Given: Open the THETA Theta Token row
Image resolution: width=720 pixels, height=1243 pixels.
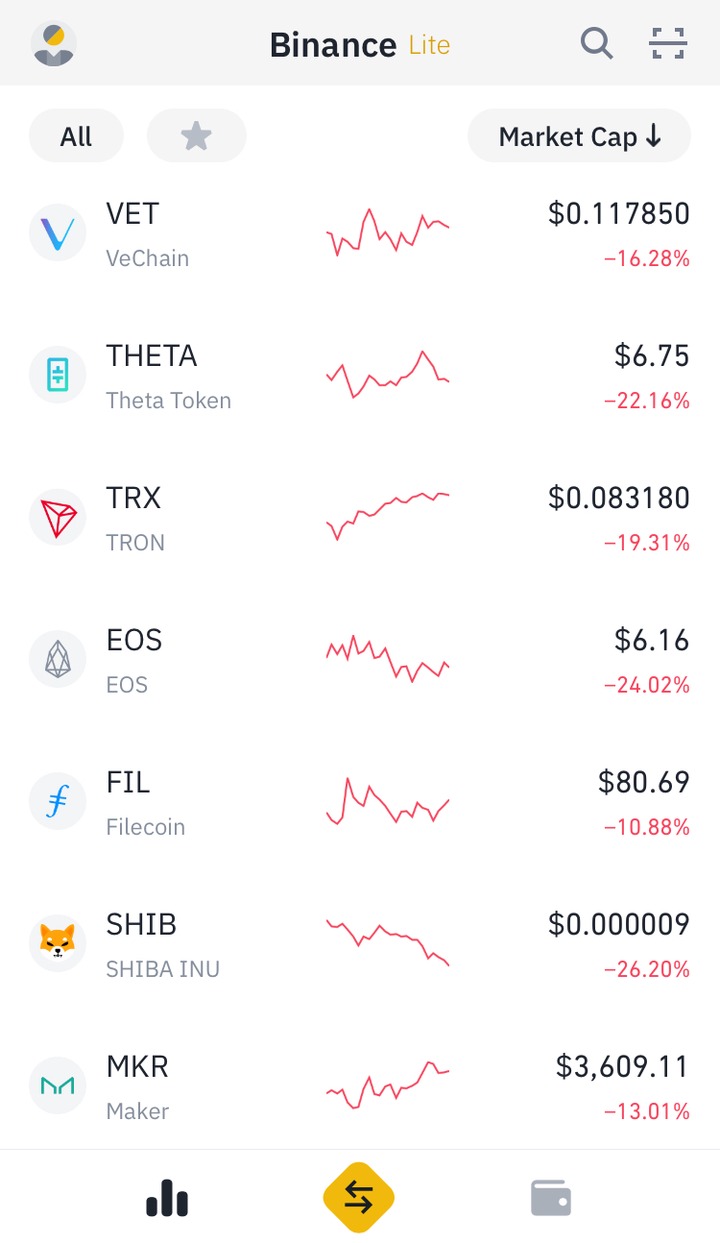Looking at the screenshot, I should click(360, 377).
